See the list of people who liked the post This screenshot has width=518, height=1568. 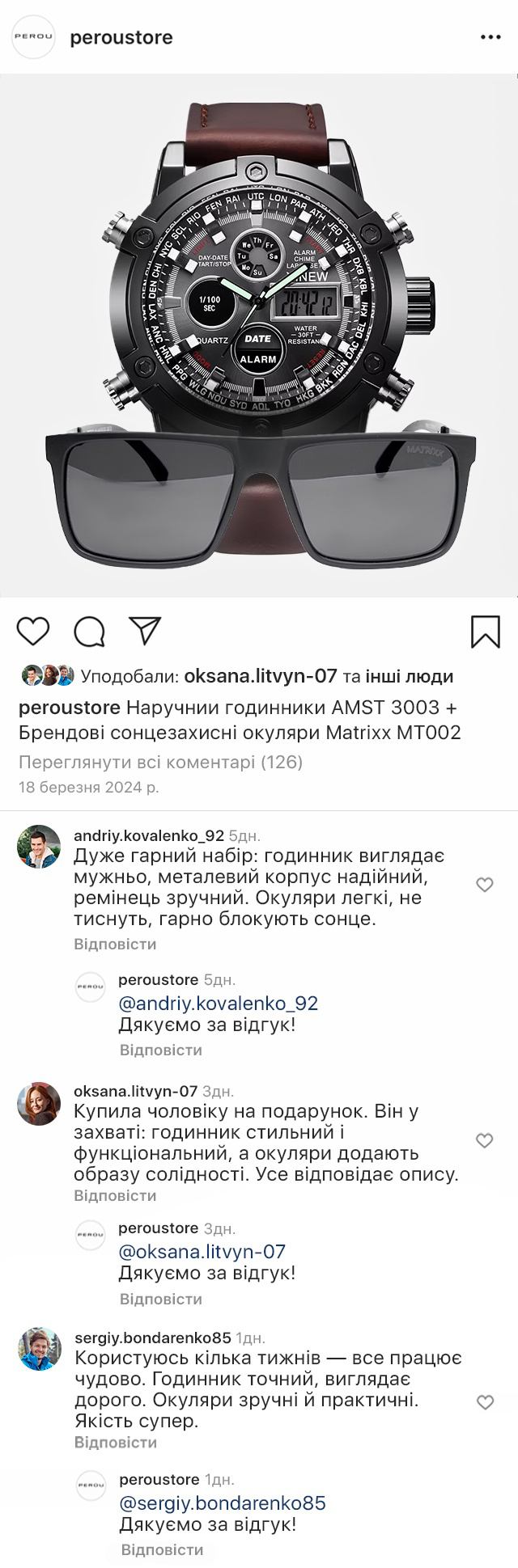[409, 676]
